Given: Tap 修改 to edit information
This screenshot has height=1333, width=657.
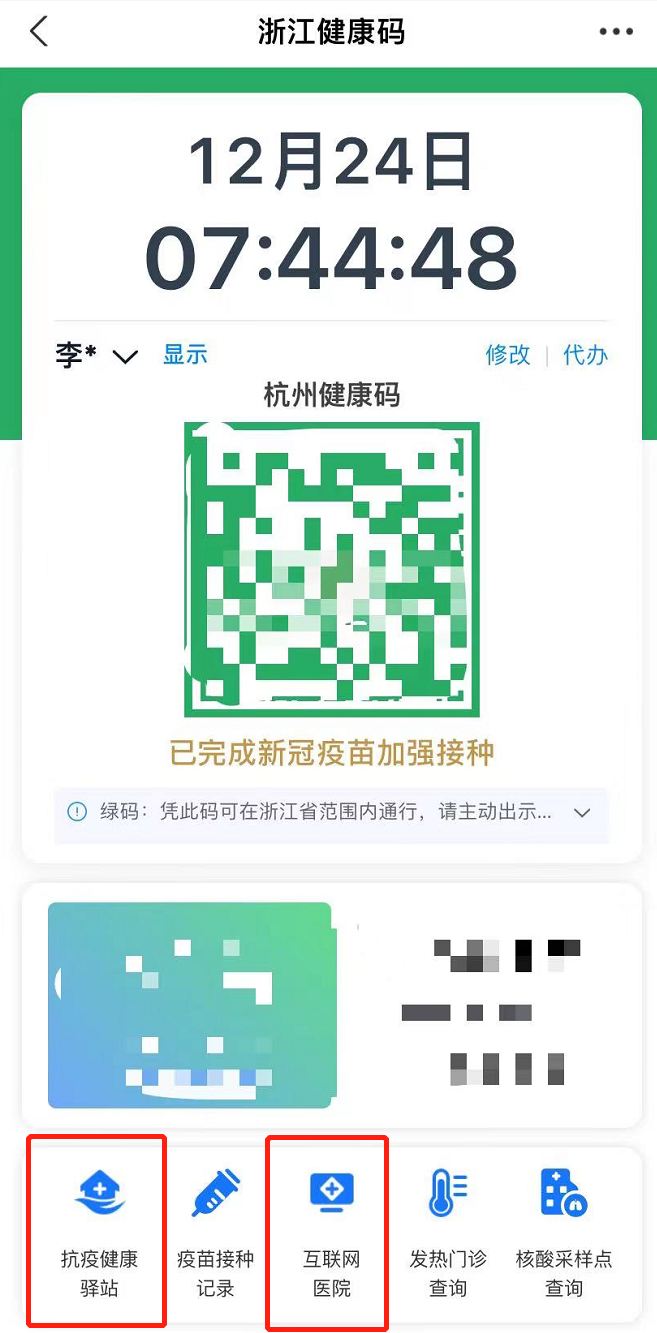Looking at the screenshot, I should point(508,355).
